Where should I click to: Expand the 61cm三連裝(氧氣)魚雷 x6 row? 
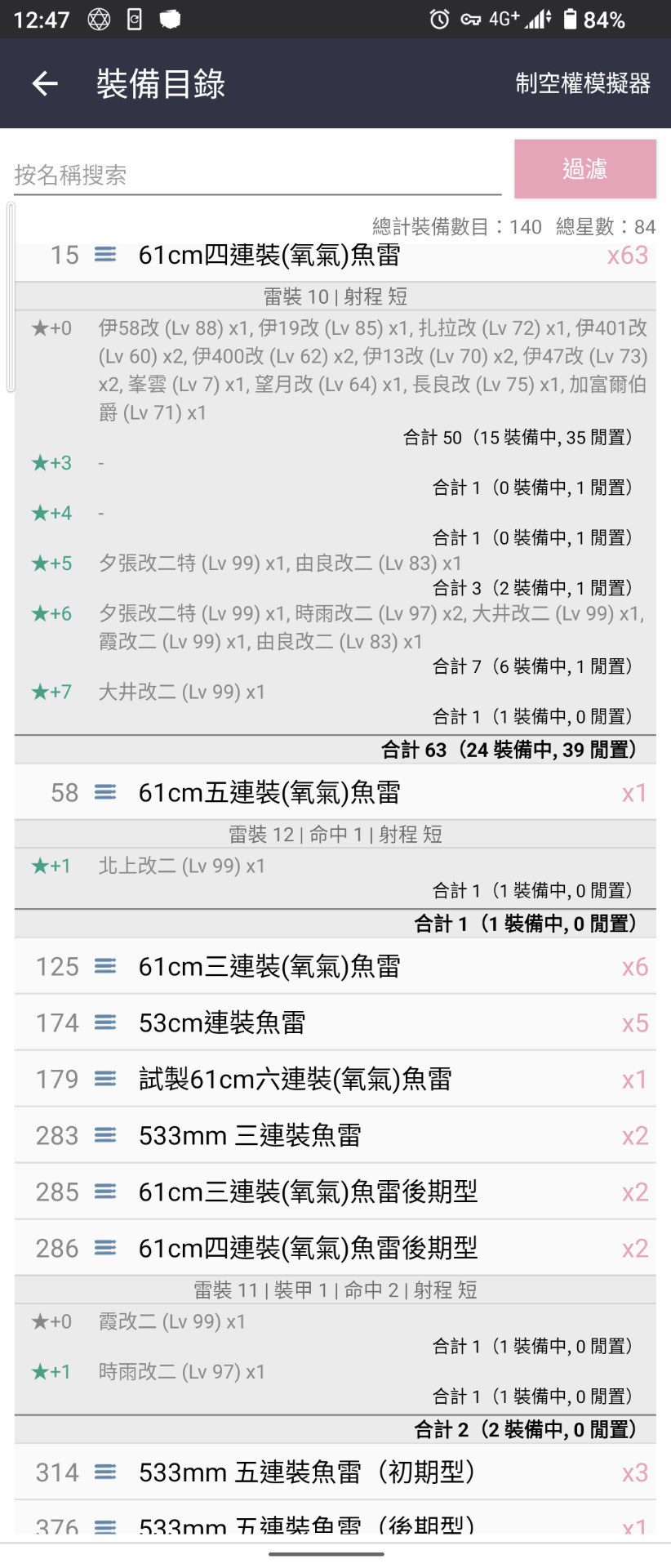[335, 967]
